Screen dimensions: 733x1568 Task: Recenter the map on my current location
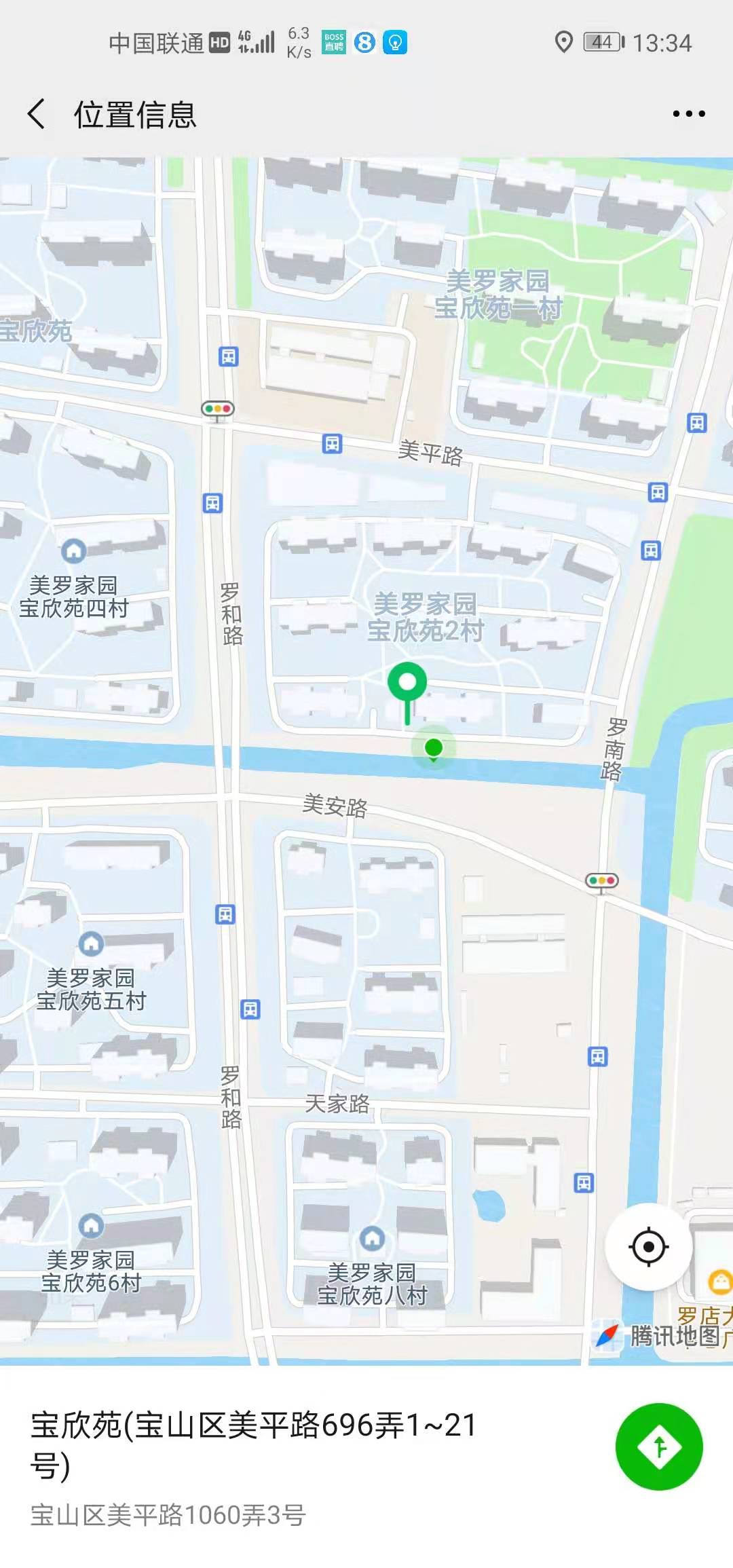pos(648,1247)
